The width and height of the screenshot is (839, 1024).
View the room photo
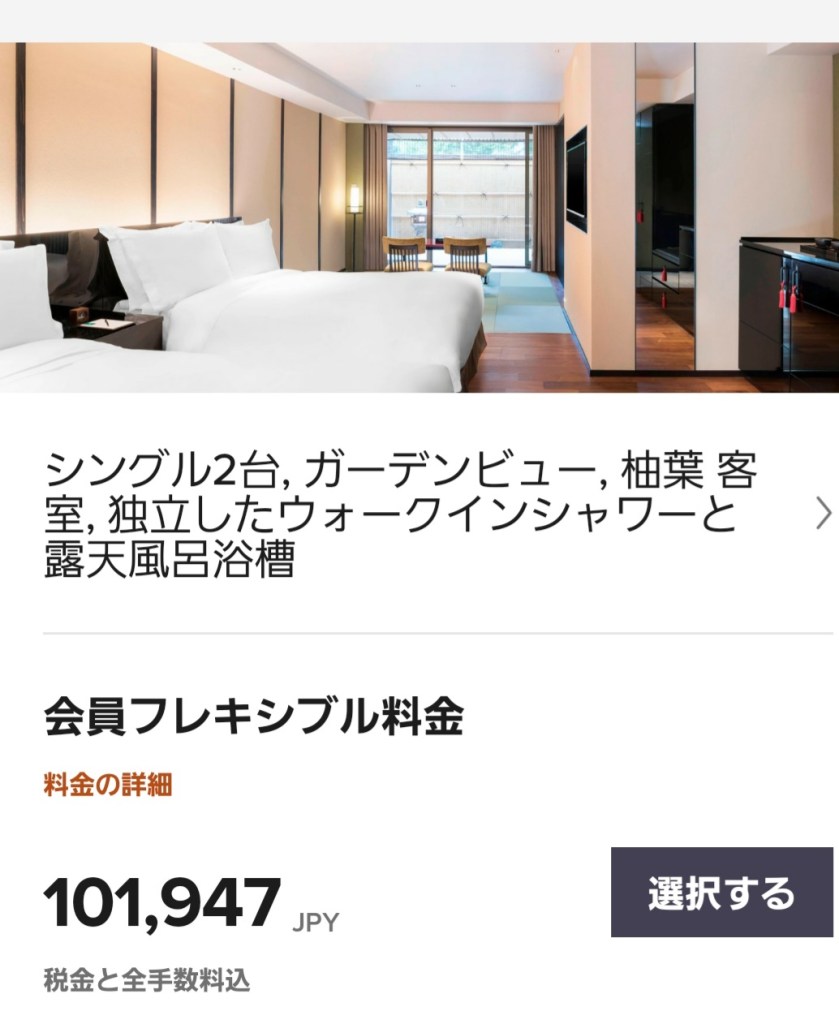click(419, 217)
